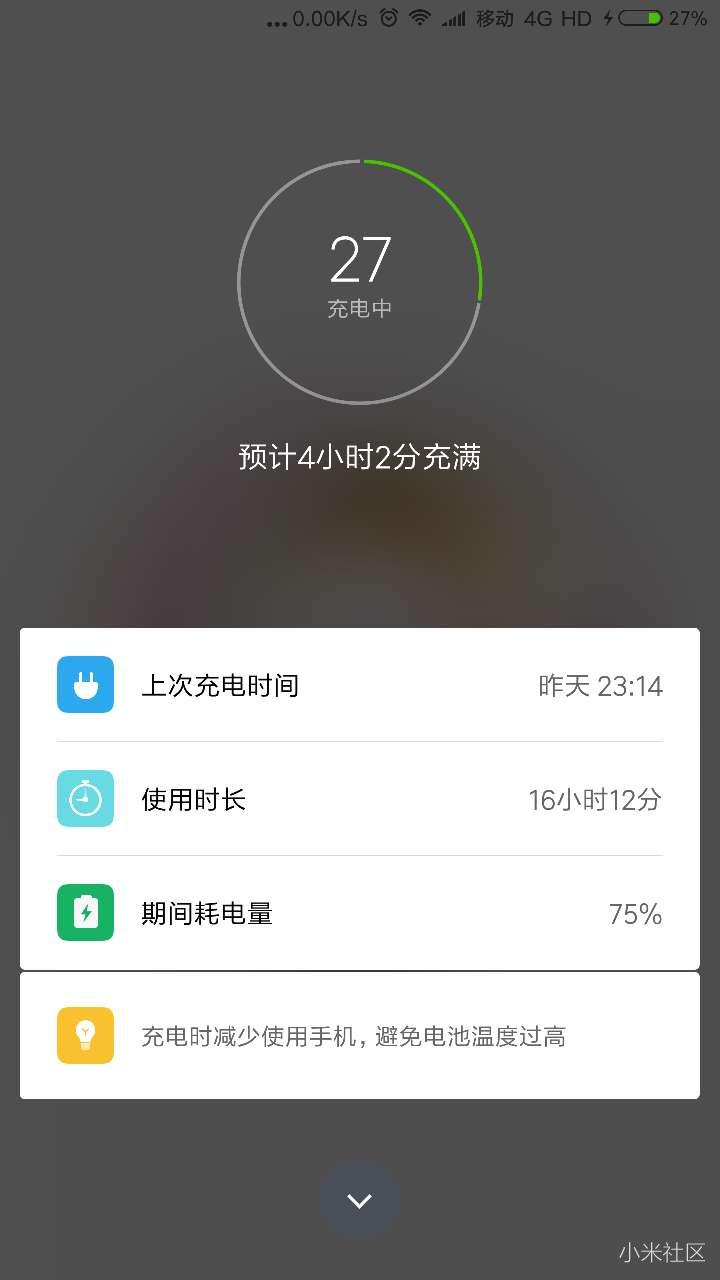Expand details with the downward chevron
Image resolution: width=720 pixels, height=1280 pixels.
point(358,1200)
